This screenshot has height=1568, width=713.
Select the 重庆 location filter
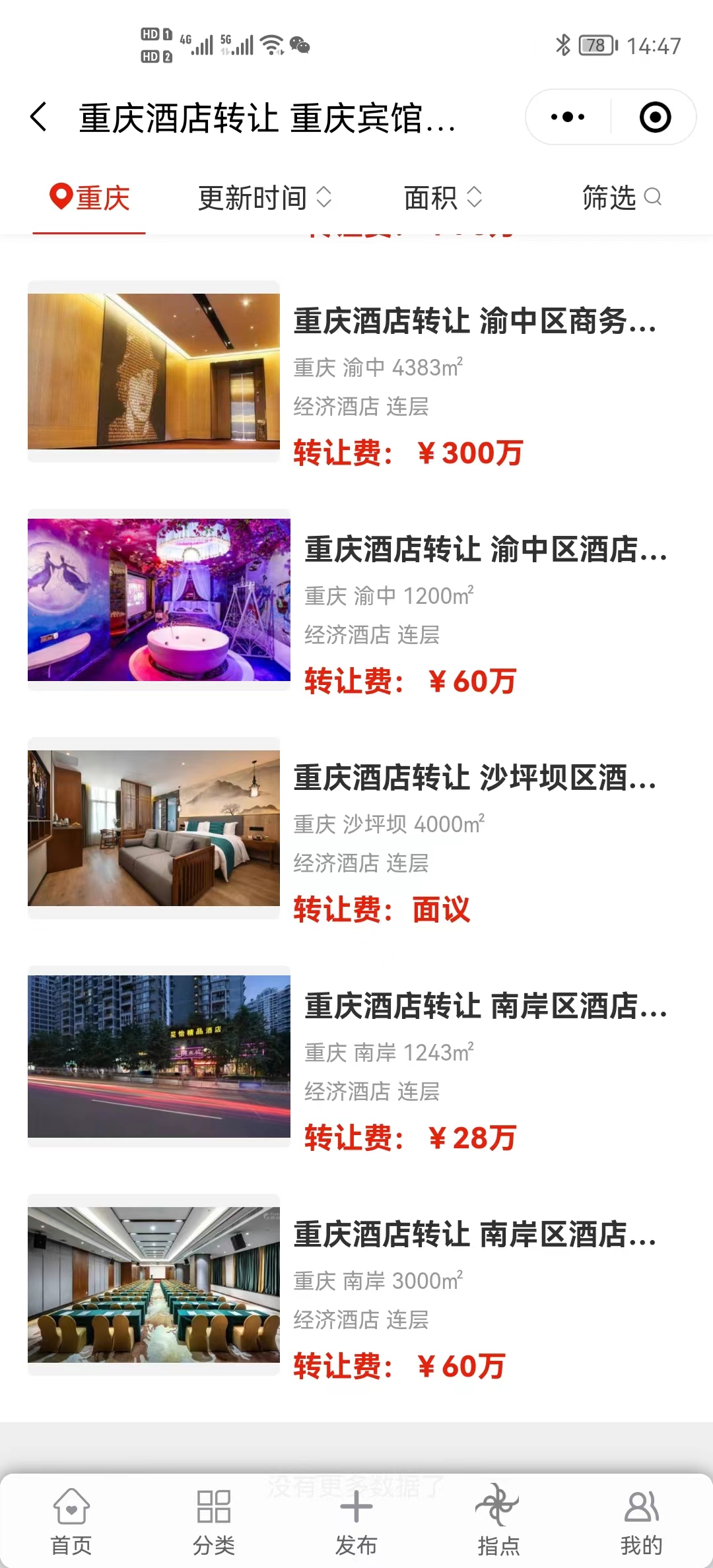(x=90, y=197)
